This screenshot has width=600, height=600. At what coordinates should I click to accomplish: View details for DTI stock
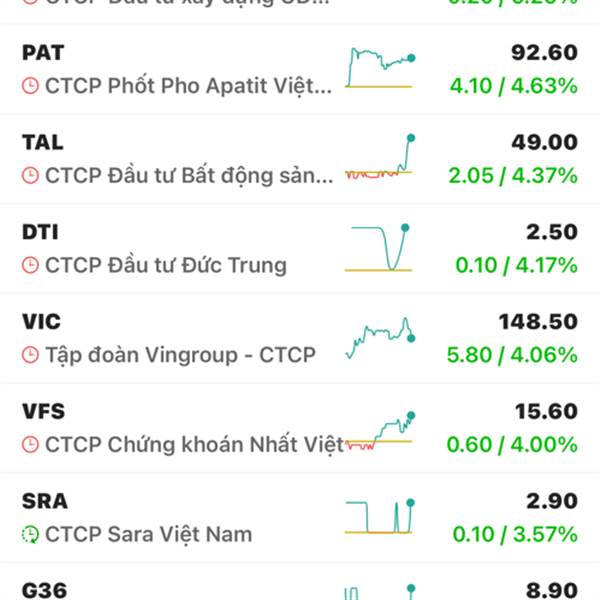pyautogui.click(x=300, y=248)
